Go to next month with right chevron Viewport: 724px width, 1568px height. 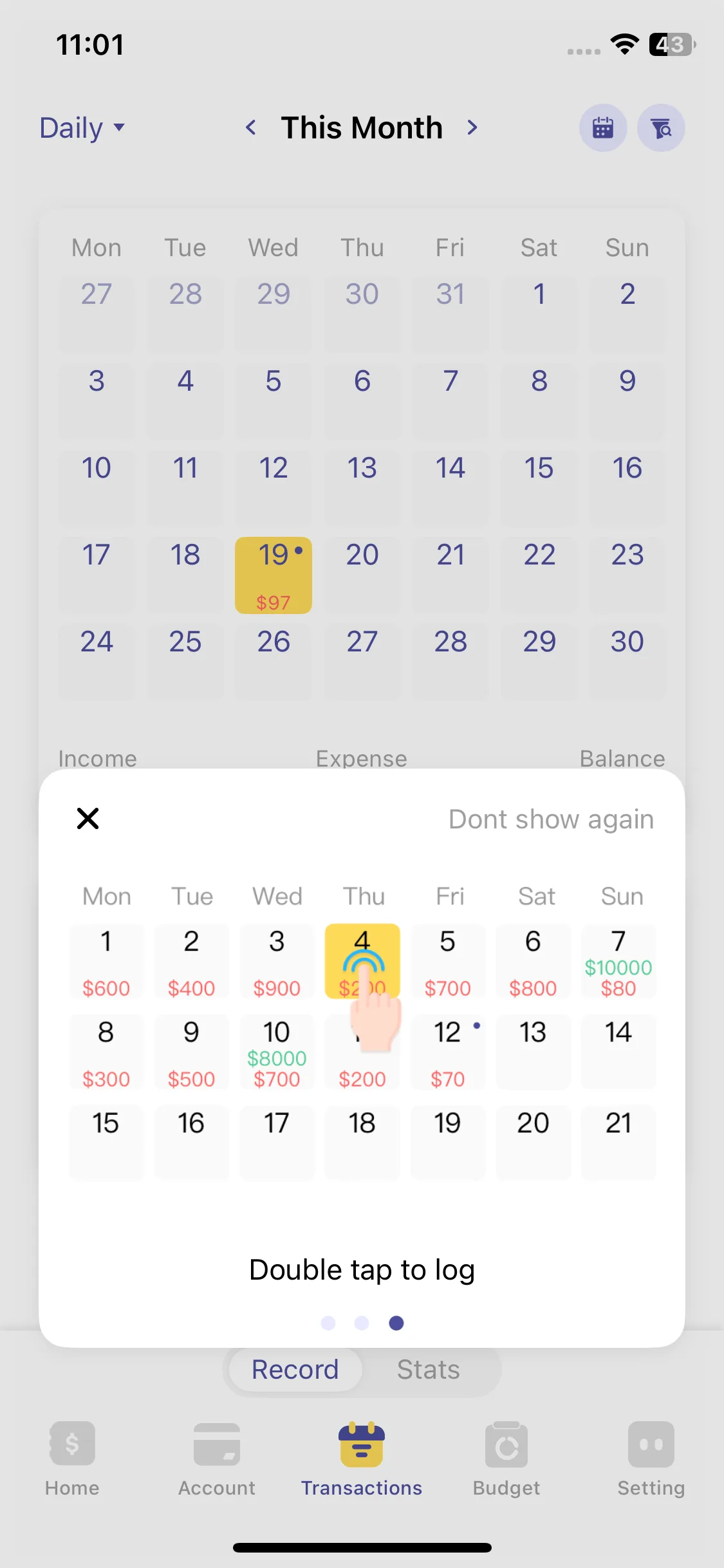[472, 127]
